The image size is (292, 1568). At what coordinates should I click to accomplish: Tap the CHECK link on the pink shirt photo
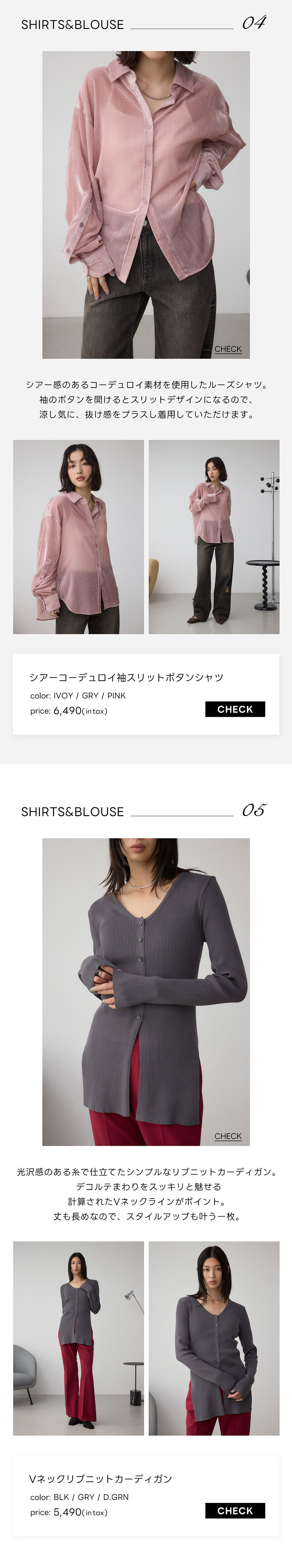tap(228, 349)
